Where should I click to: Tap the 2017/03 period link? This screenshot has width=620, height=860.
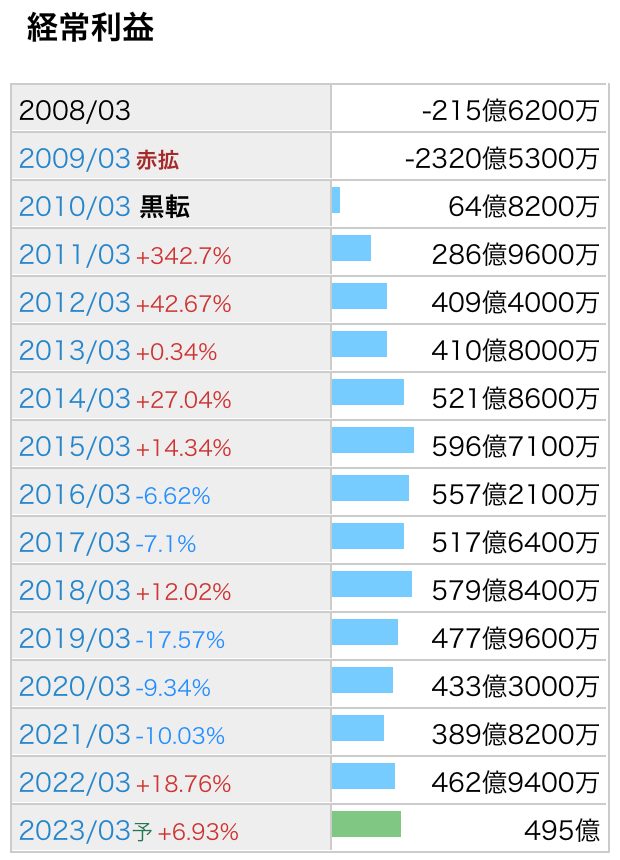75,543
